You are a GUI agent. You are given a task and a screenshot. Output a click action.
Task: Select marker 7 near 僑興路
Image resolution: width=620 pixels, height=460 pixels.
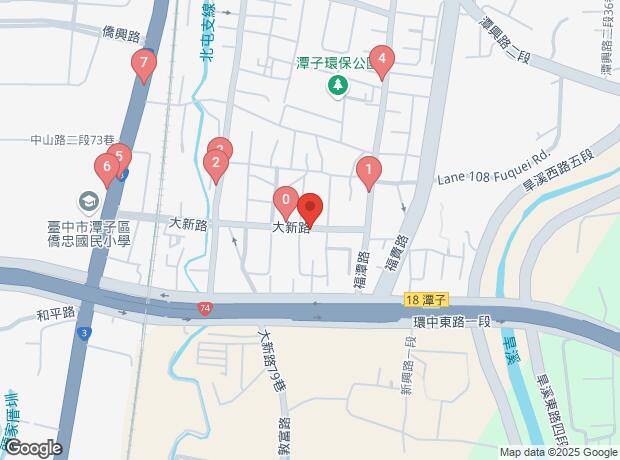pos(145,65)
